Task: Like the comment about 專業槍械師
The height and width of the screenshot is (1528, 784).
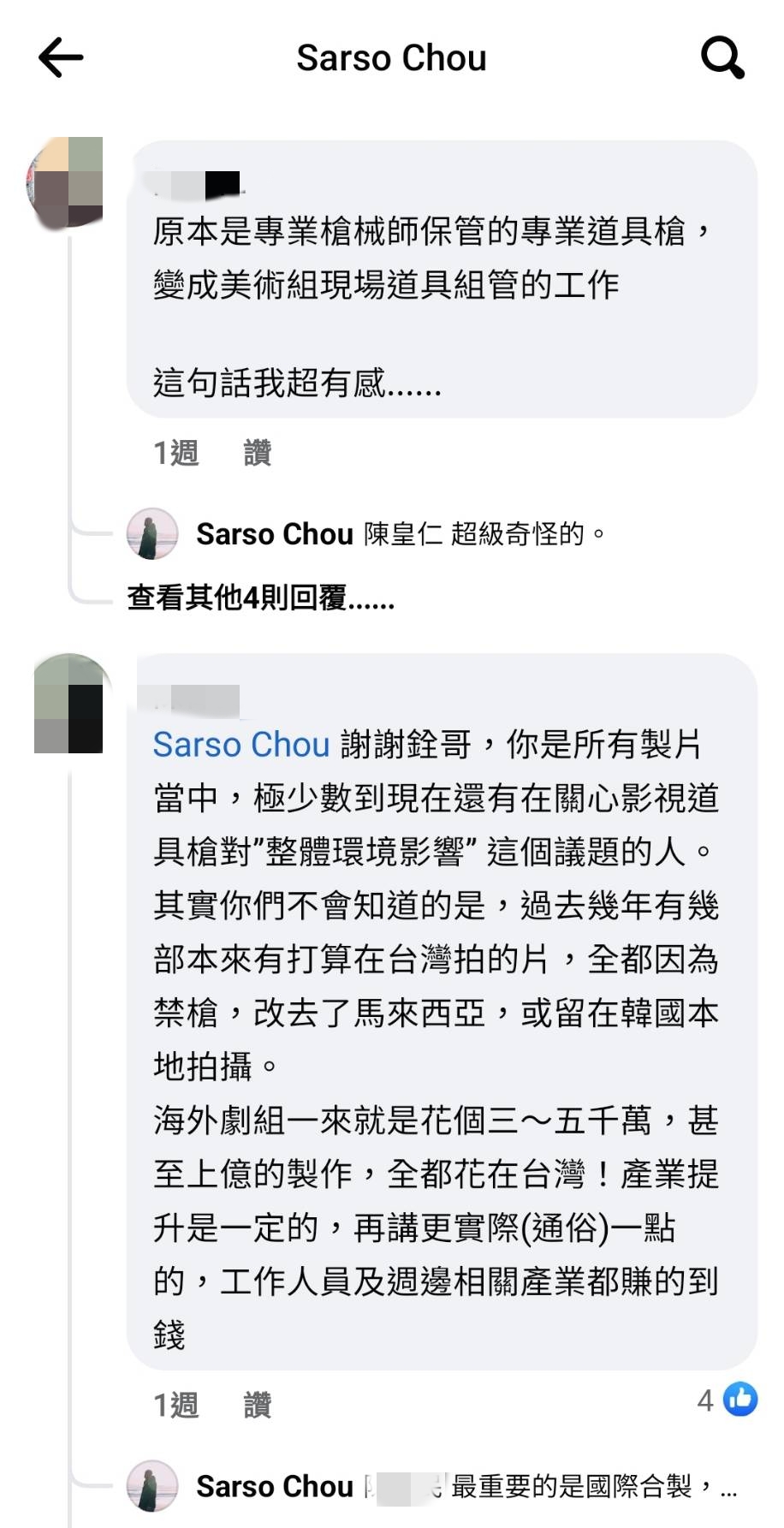Action: (257, 452)
